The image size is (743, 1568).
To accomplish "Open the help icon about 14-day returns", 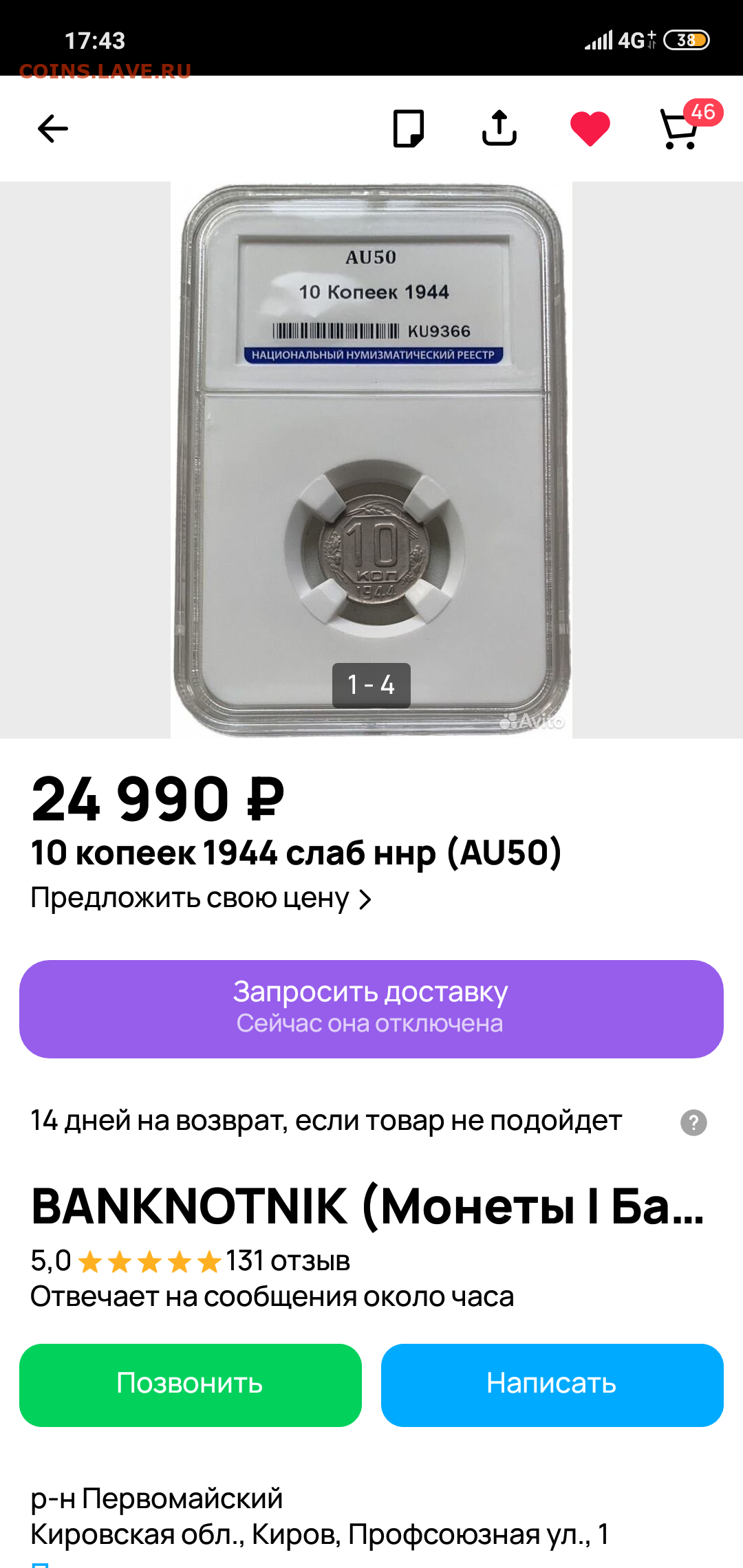I will 693,1122.
